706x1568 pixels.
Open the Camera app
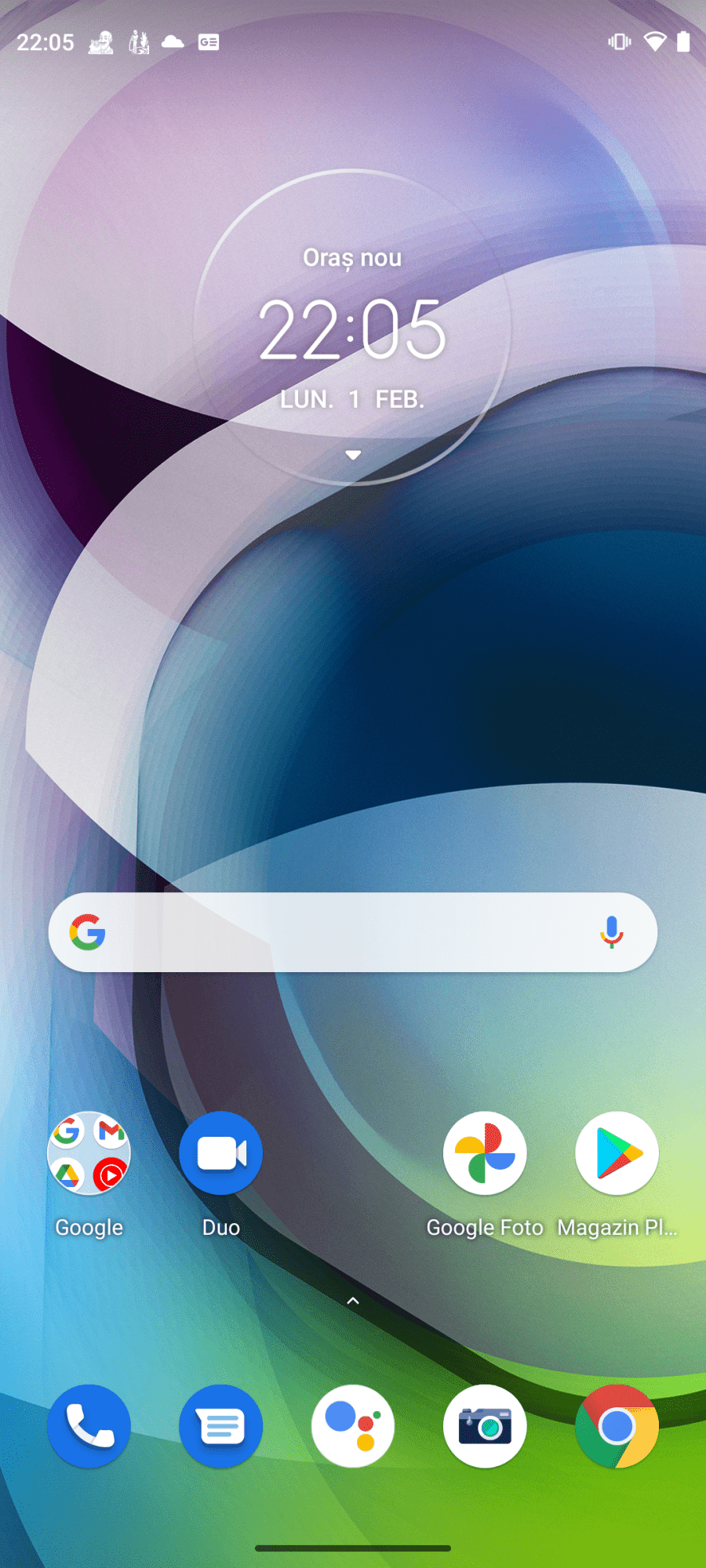485,1426
